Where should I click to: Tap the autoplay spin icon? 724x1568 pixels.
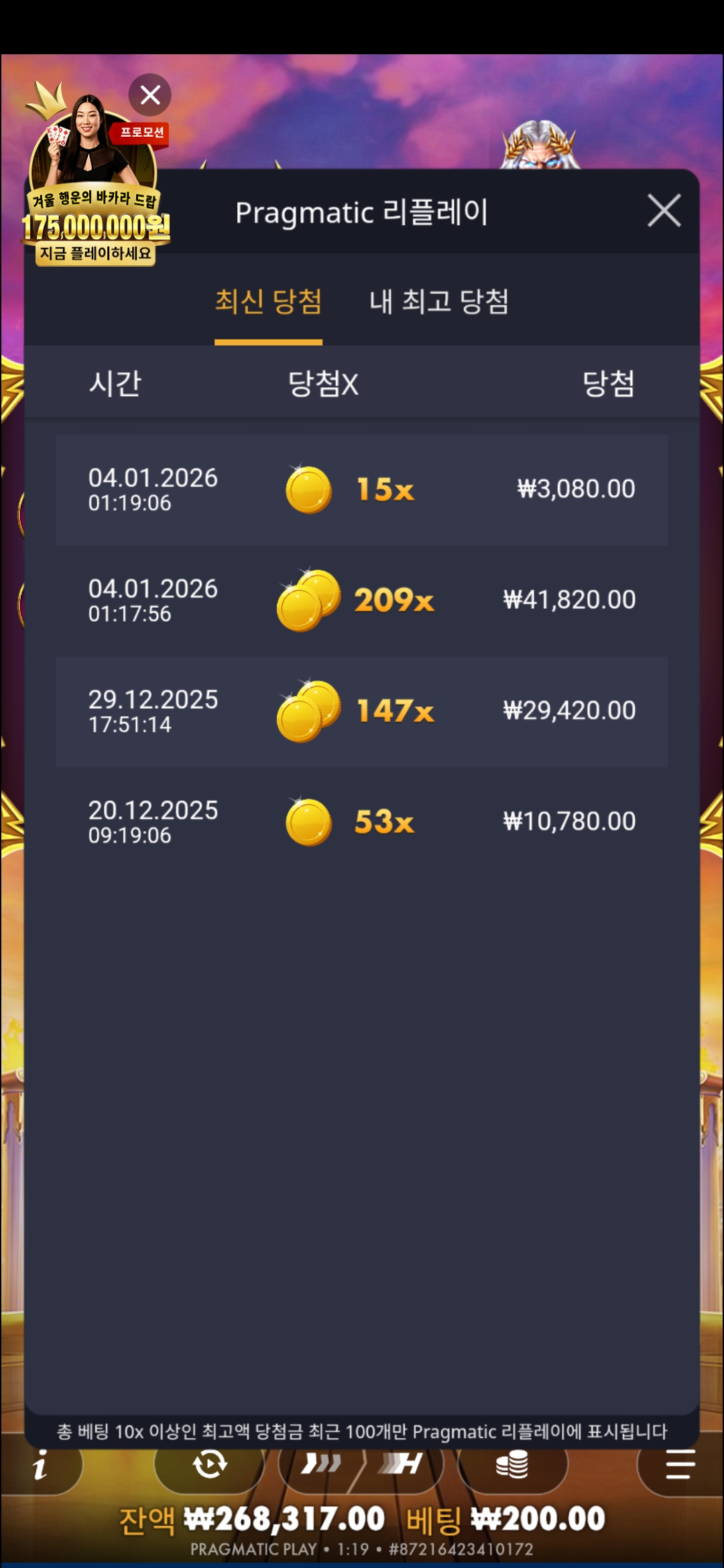click(x=209, y=1464)
